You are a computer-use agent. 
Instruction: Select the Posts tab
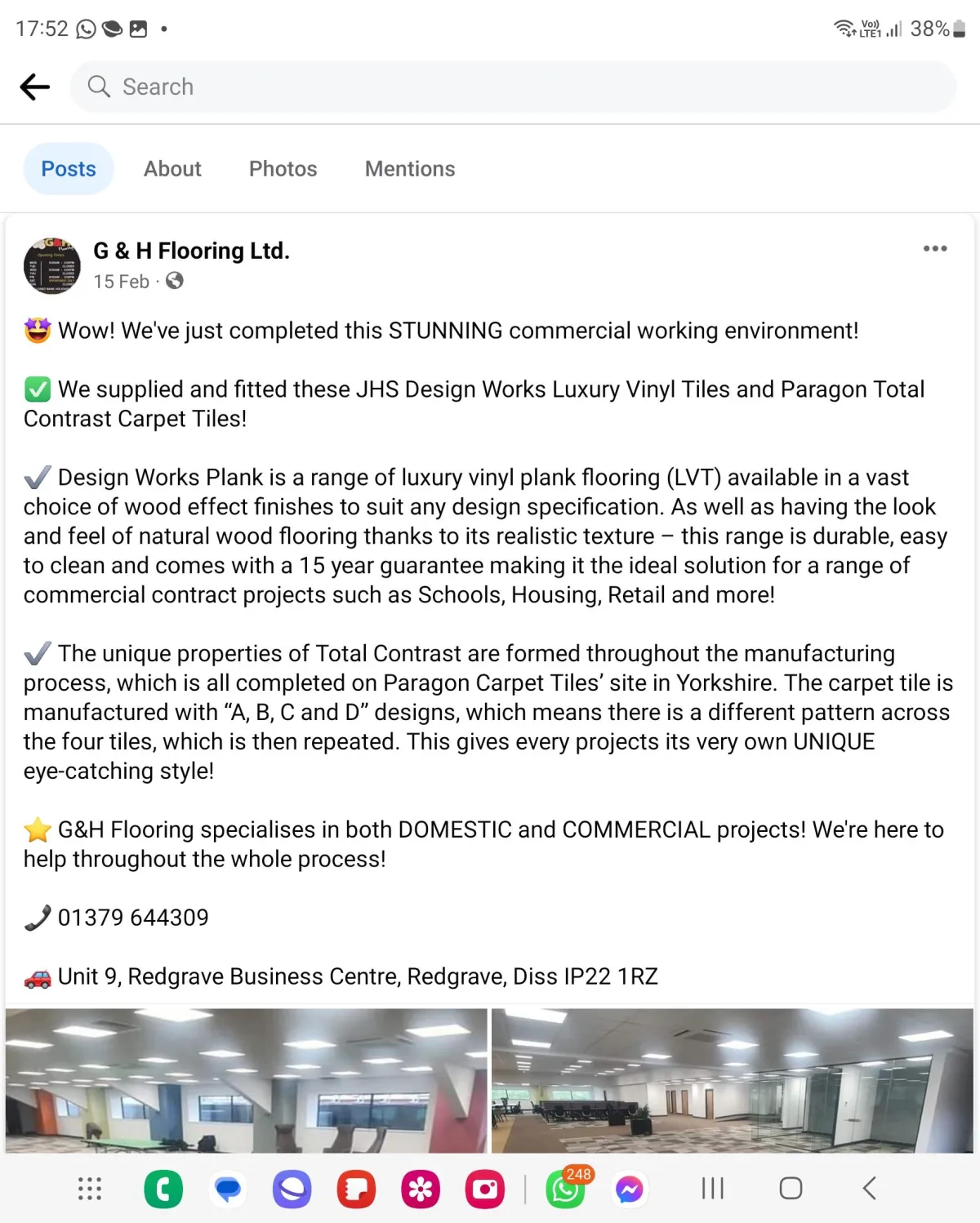69,169
